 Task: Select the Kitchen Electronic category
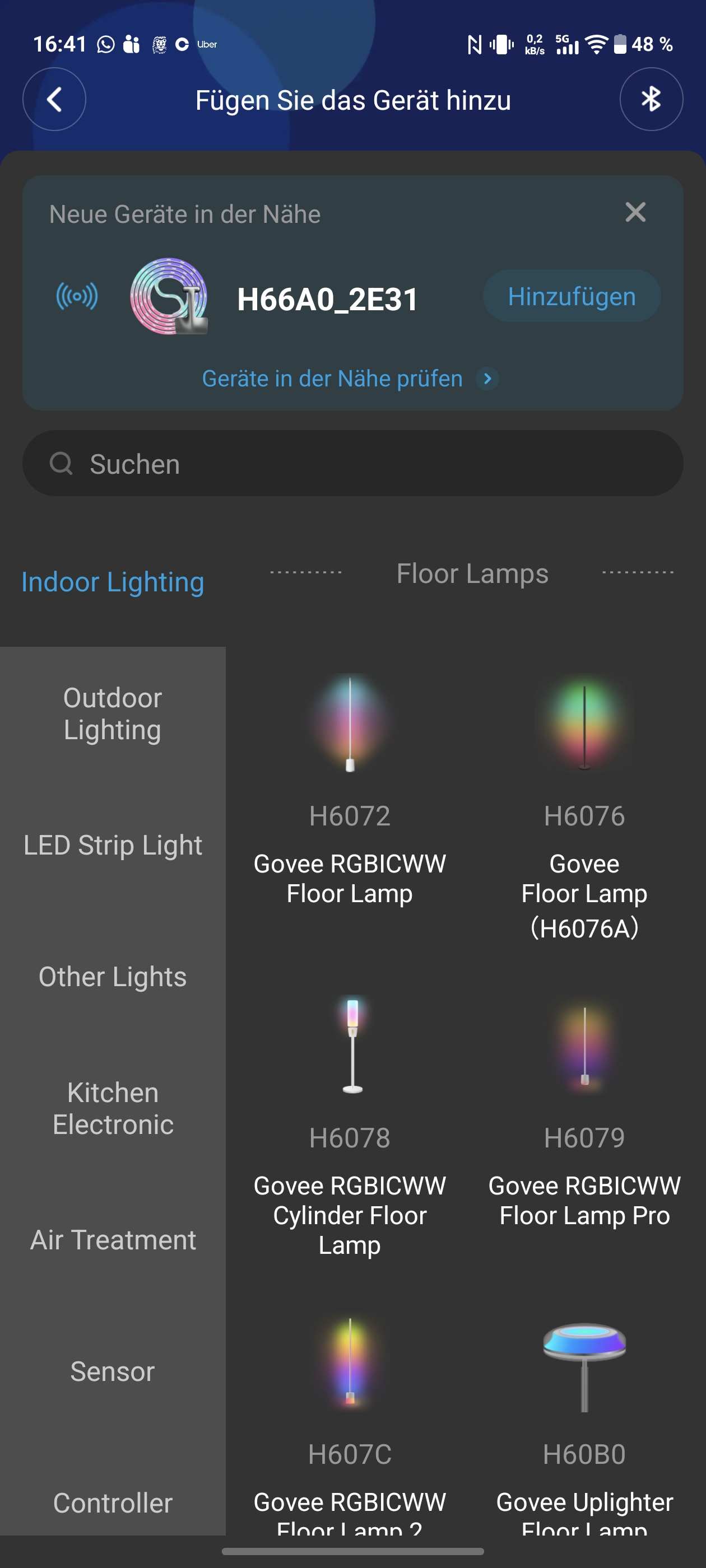(113, 1108)
